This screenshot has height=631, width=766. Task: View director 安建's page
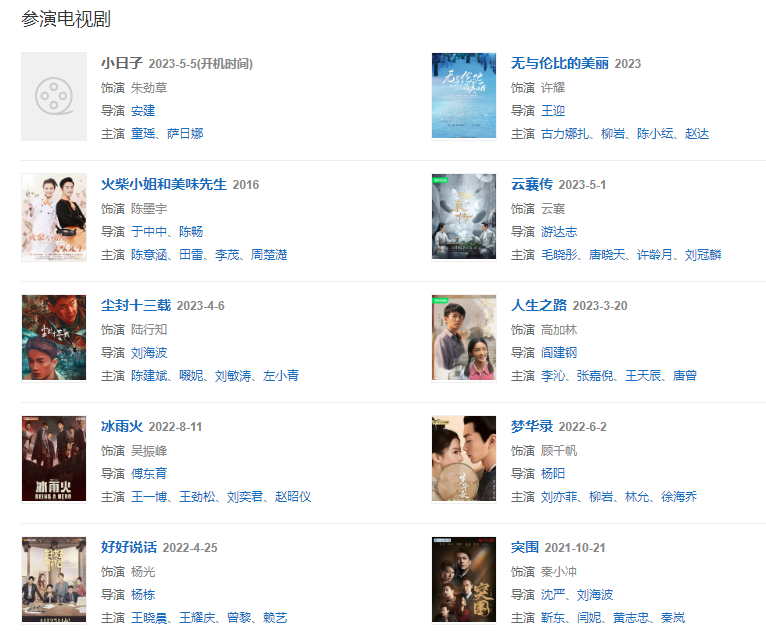pos(143,110)
